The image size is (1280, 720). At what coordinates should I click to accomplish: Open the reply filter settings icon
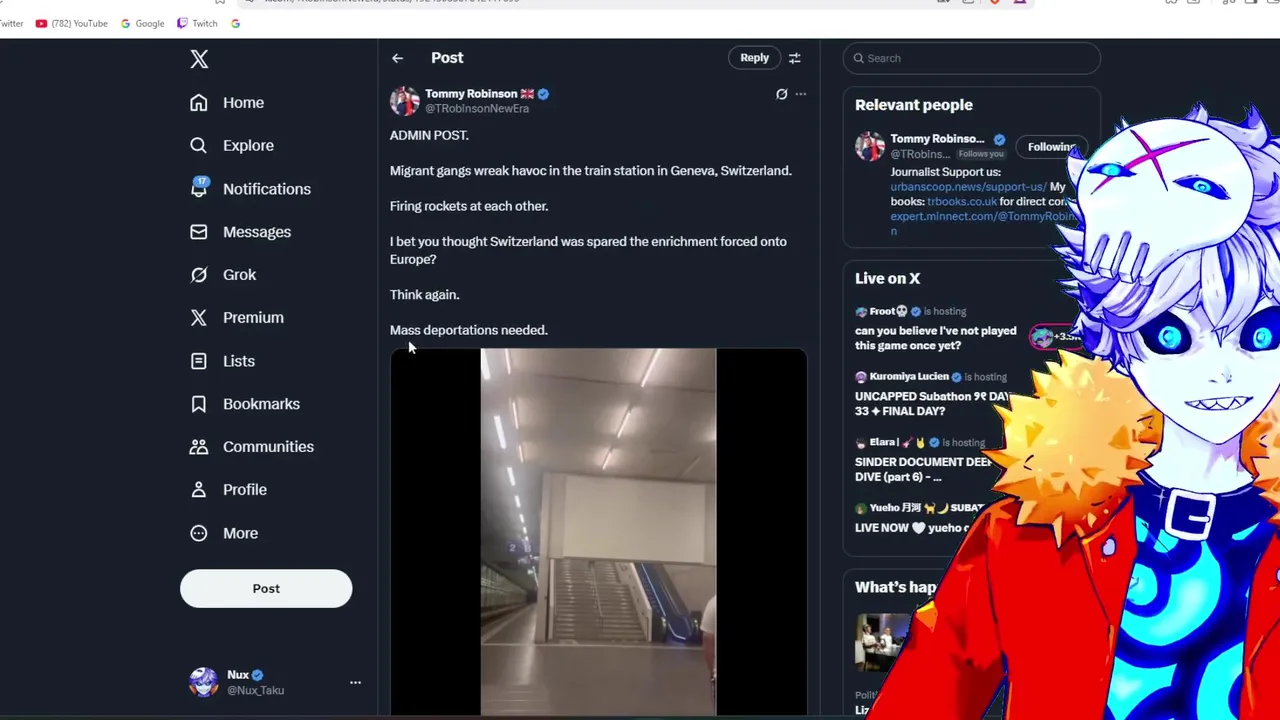coord(795,58)
